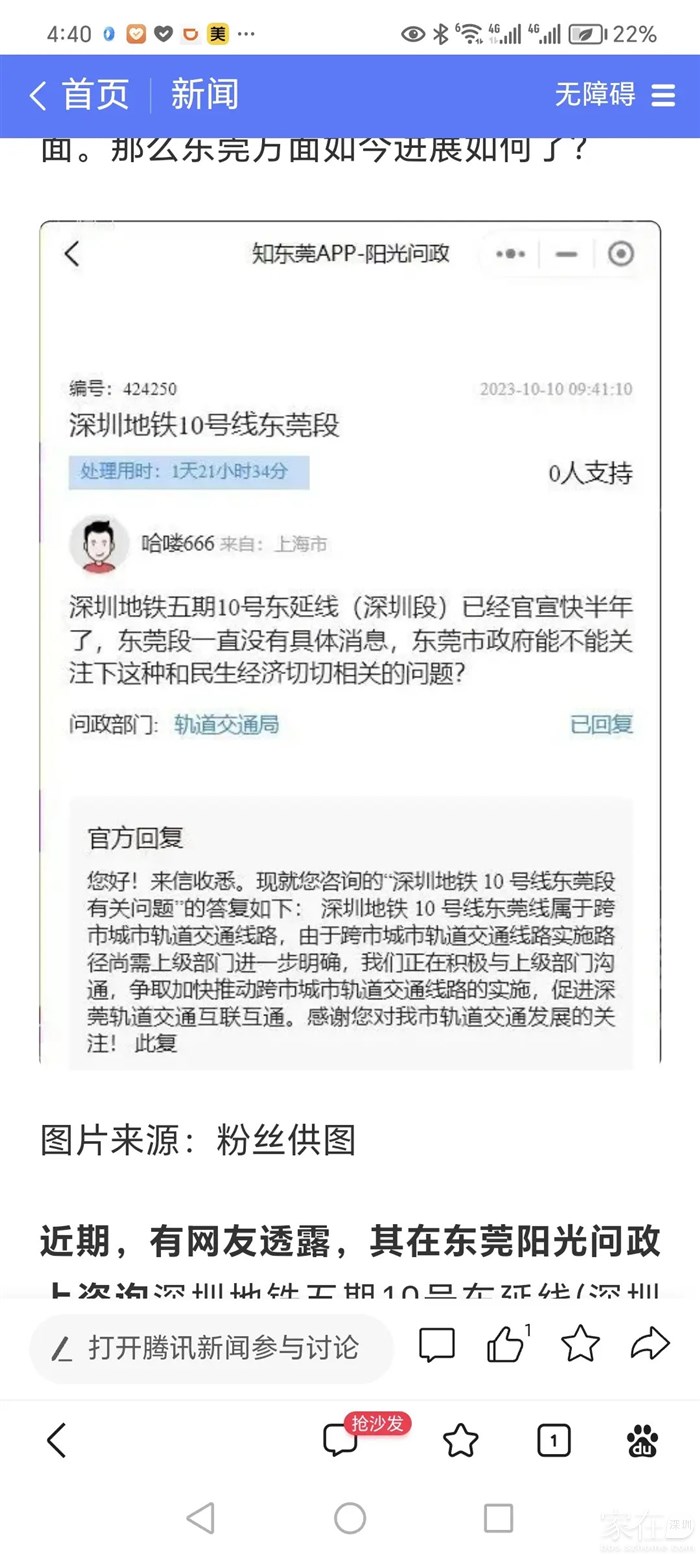Screen dimensions: 700x1555
Task: Tap the browser back arrow in bottom toolbar
Action: 57,1440
